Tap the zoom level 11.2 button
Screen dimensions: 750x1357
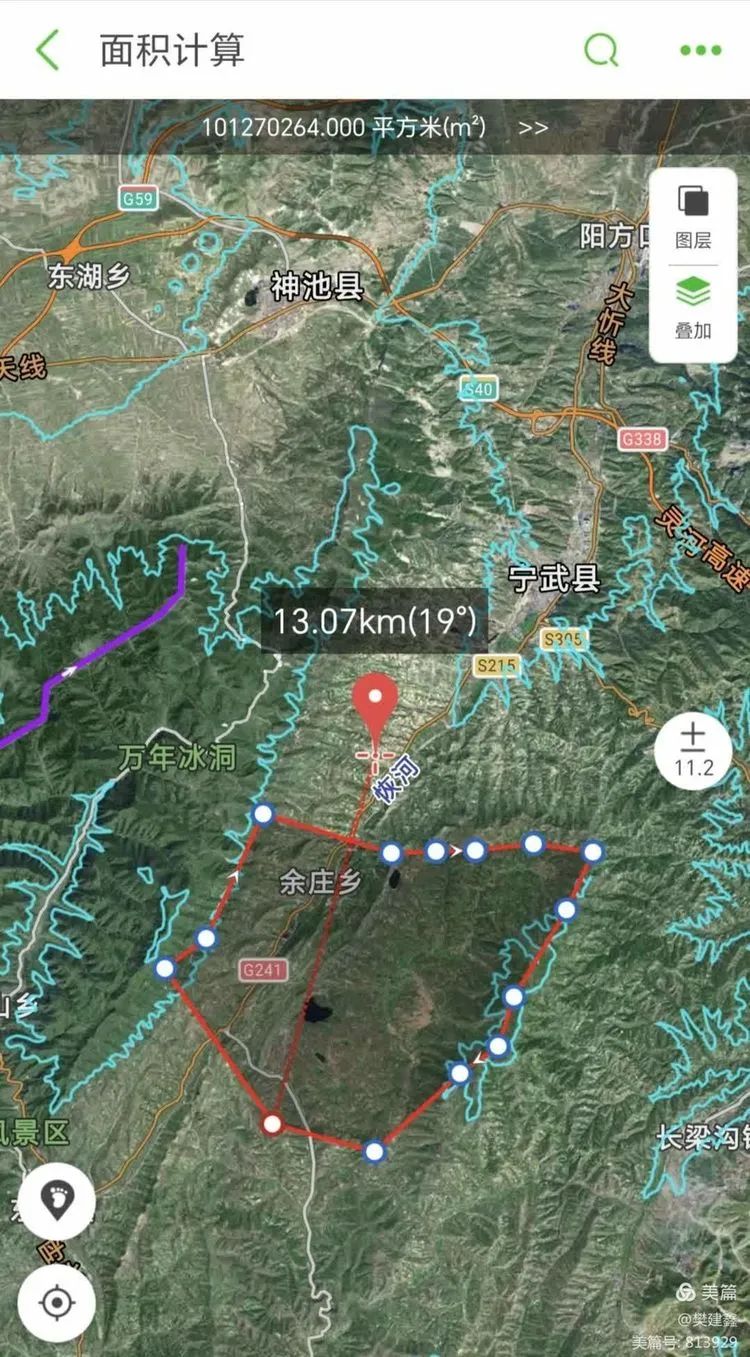click(693, 751)
